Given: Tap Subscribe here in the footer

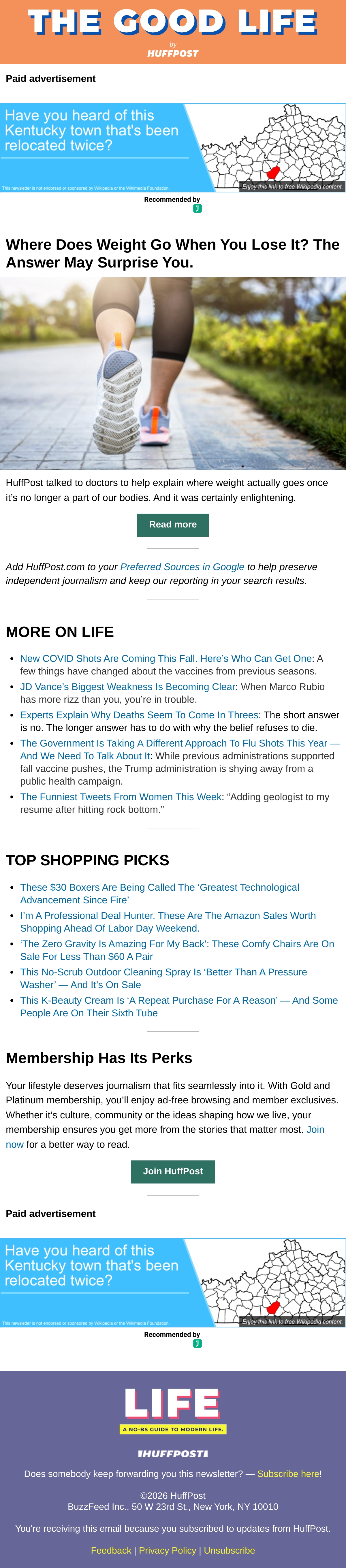Looking at the screenshot, I should point(288,1474).
